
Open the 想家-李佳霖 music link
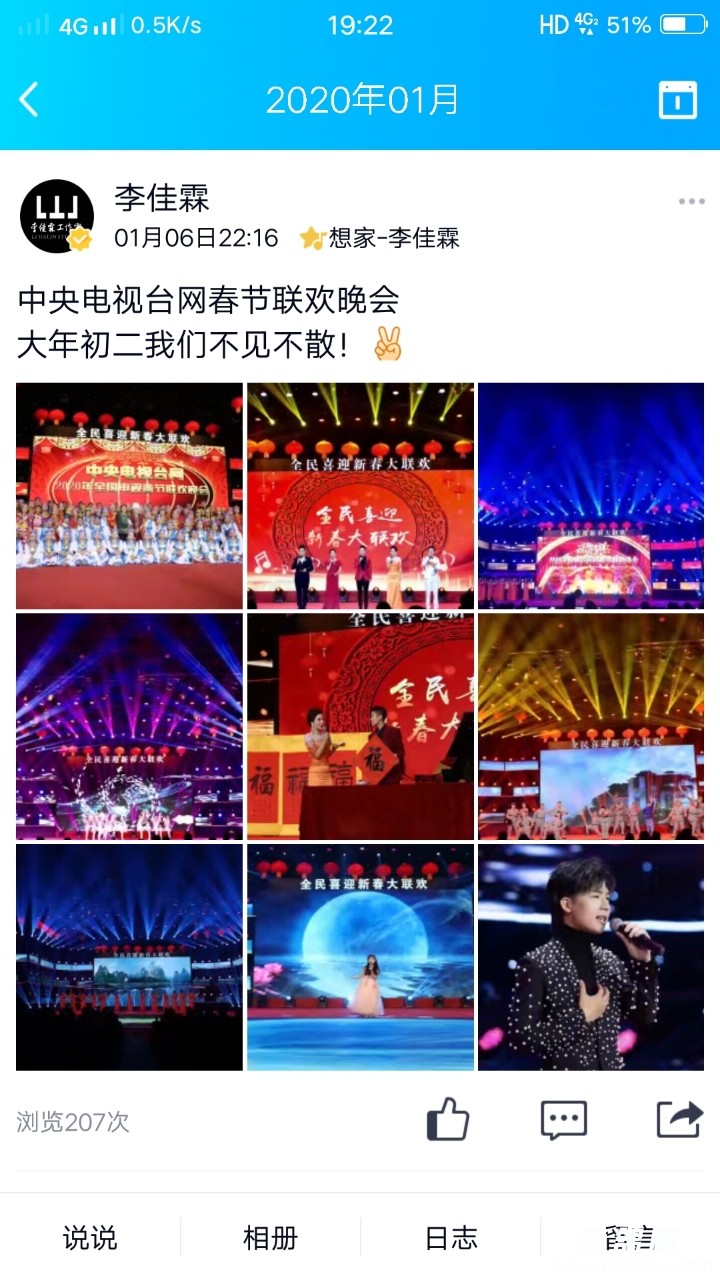380,238
